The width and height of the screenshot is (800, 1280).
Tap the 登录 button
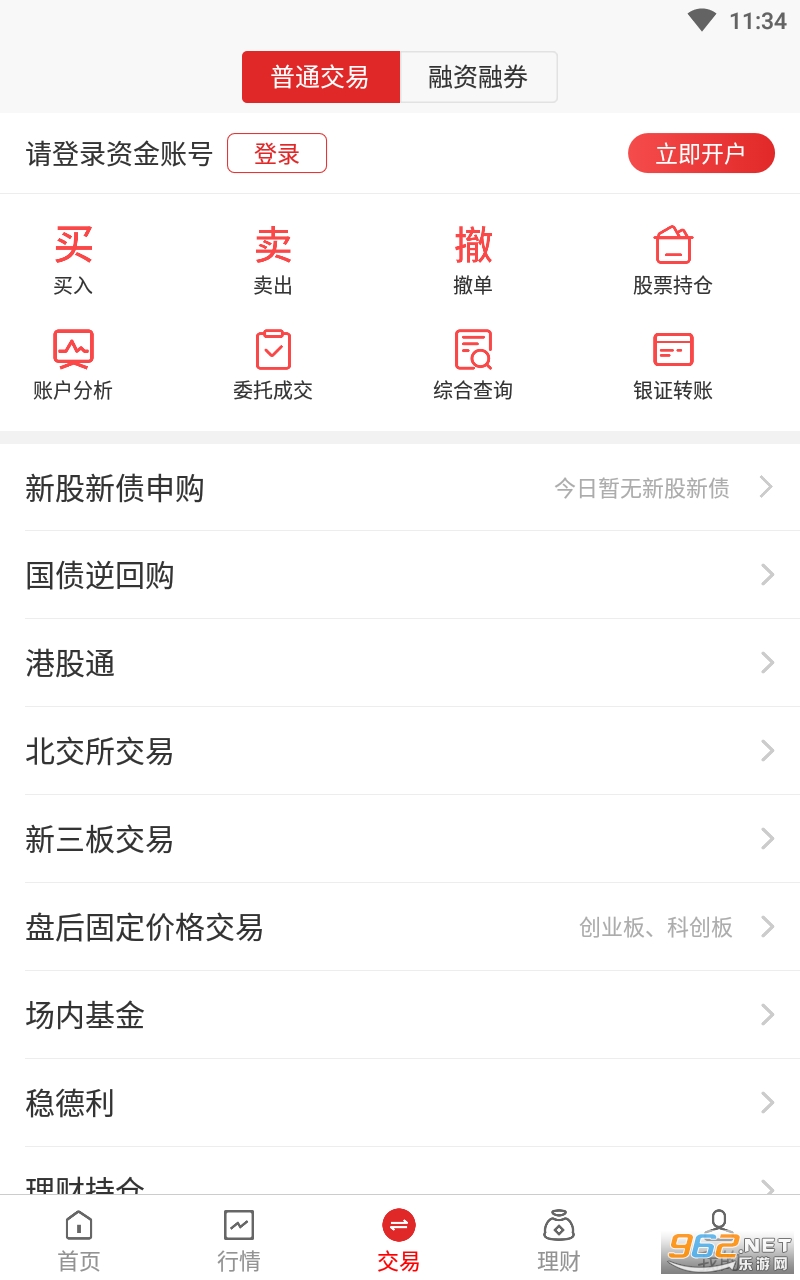(277, 154)
